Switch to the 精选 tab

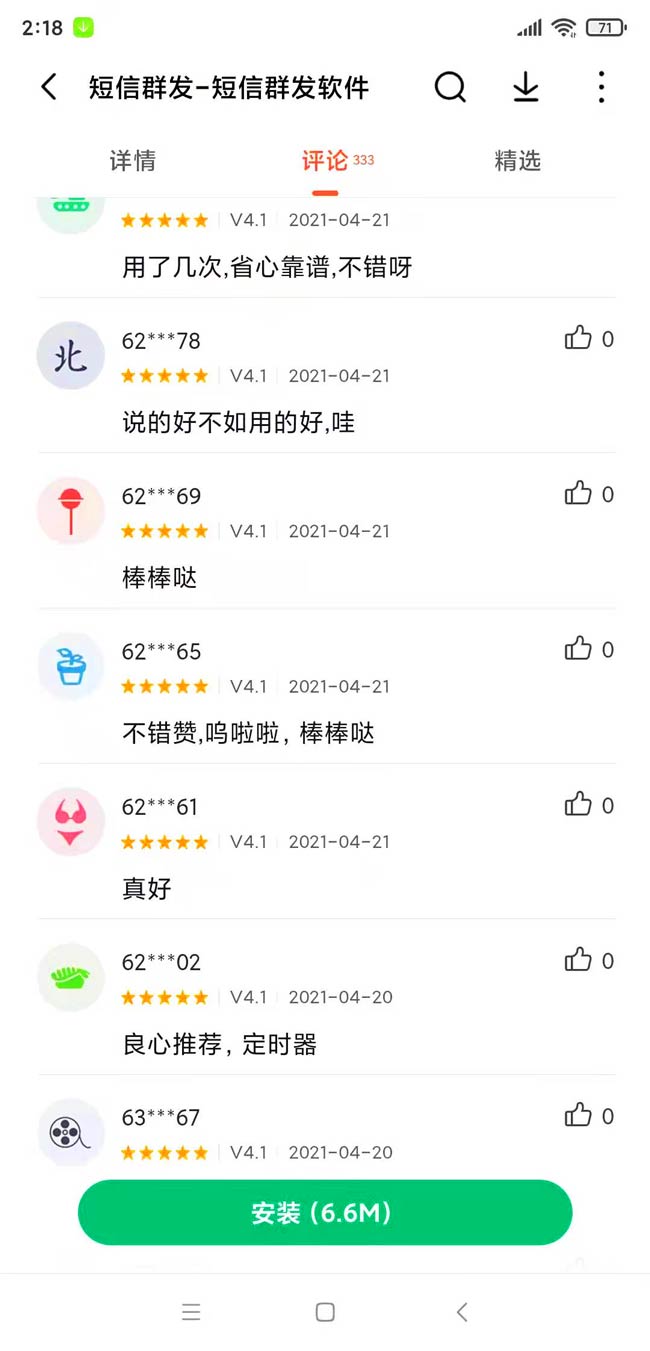pos(517,161)
